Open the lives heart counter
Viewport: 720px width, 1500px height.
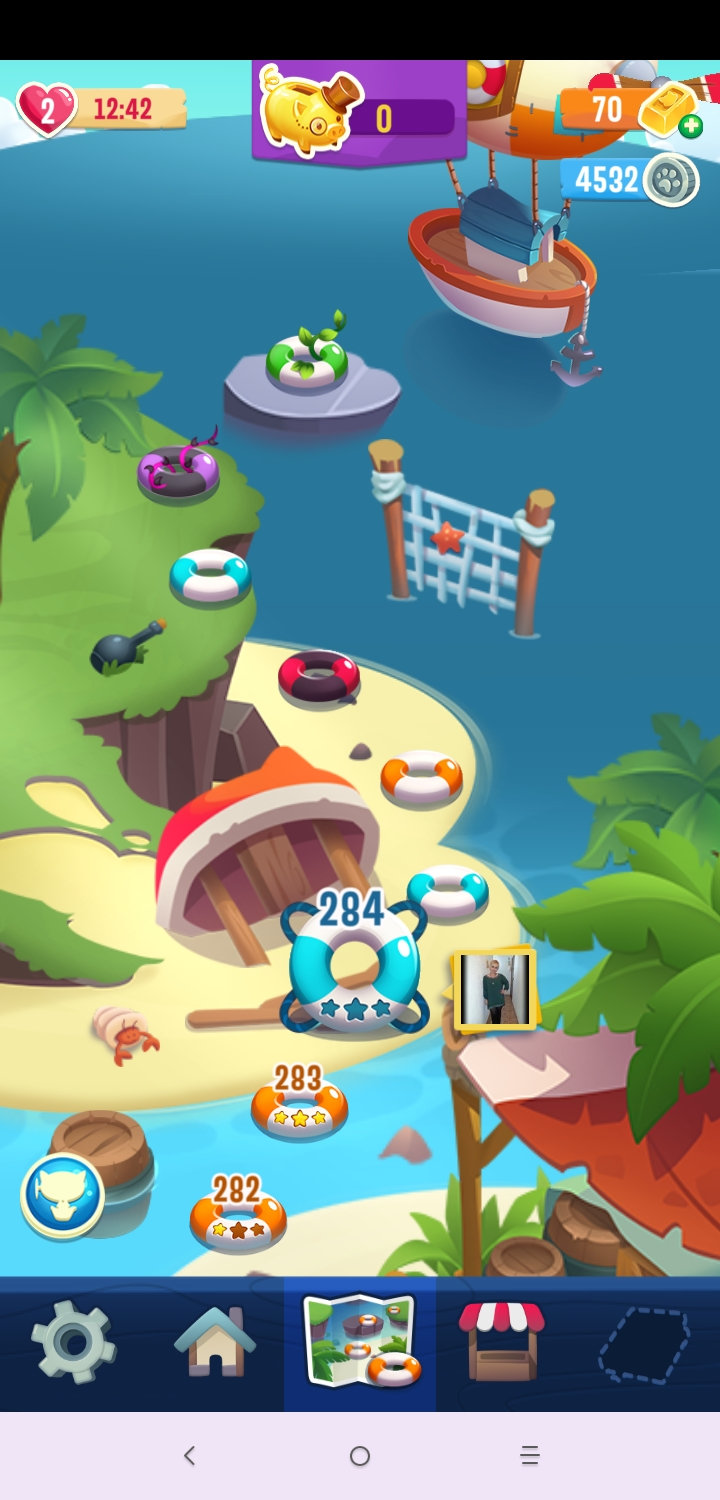46,110
